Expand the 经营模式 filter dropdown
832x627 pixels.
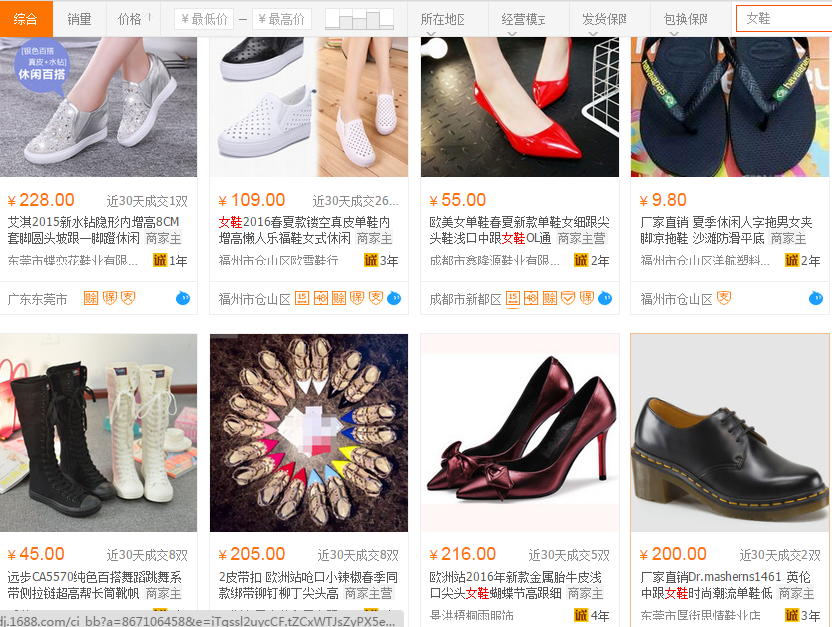point(523,19)
